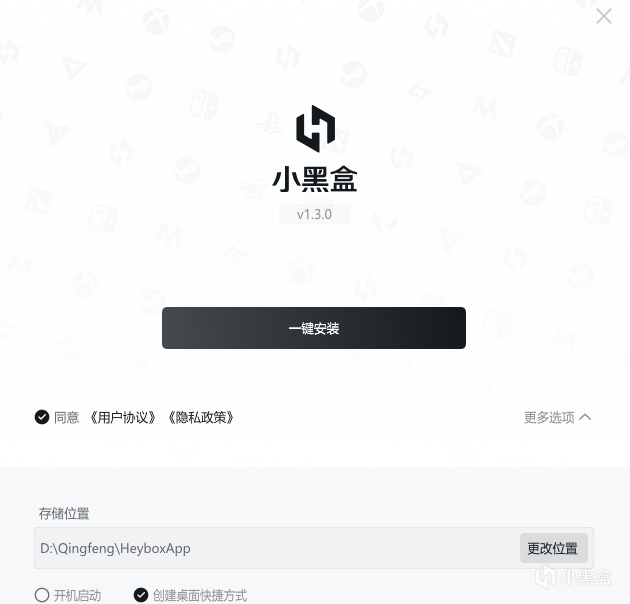Screen dimensions: 630x604
Task: Change install location via 更改位置
Action: (x=553, y=548)
